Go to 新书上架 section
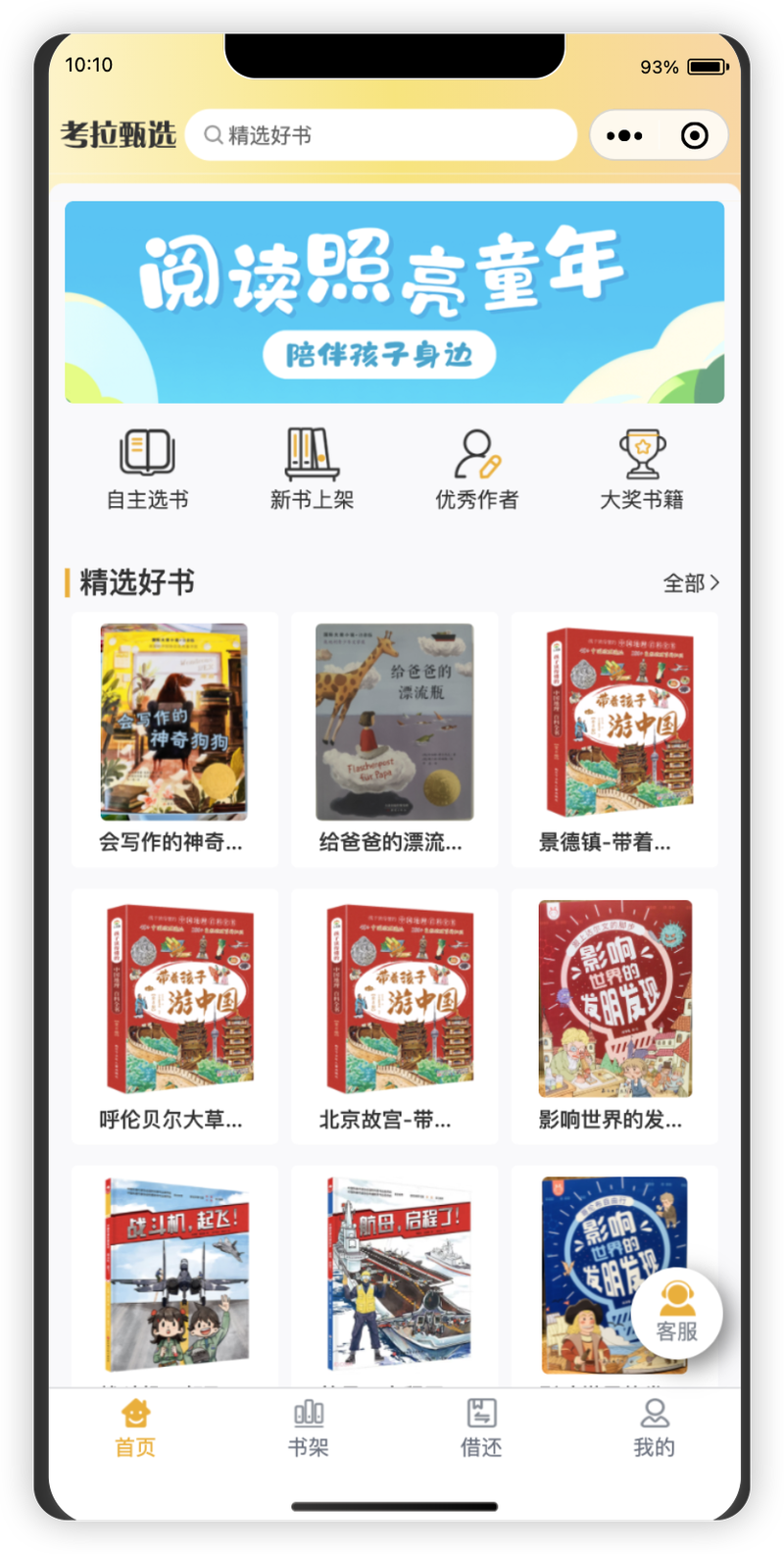Screen dimensions: 784x1554 (x=312, y=470)
